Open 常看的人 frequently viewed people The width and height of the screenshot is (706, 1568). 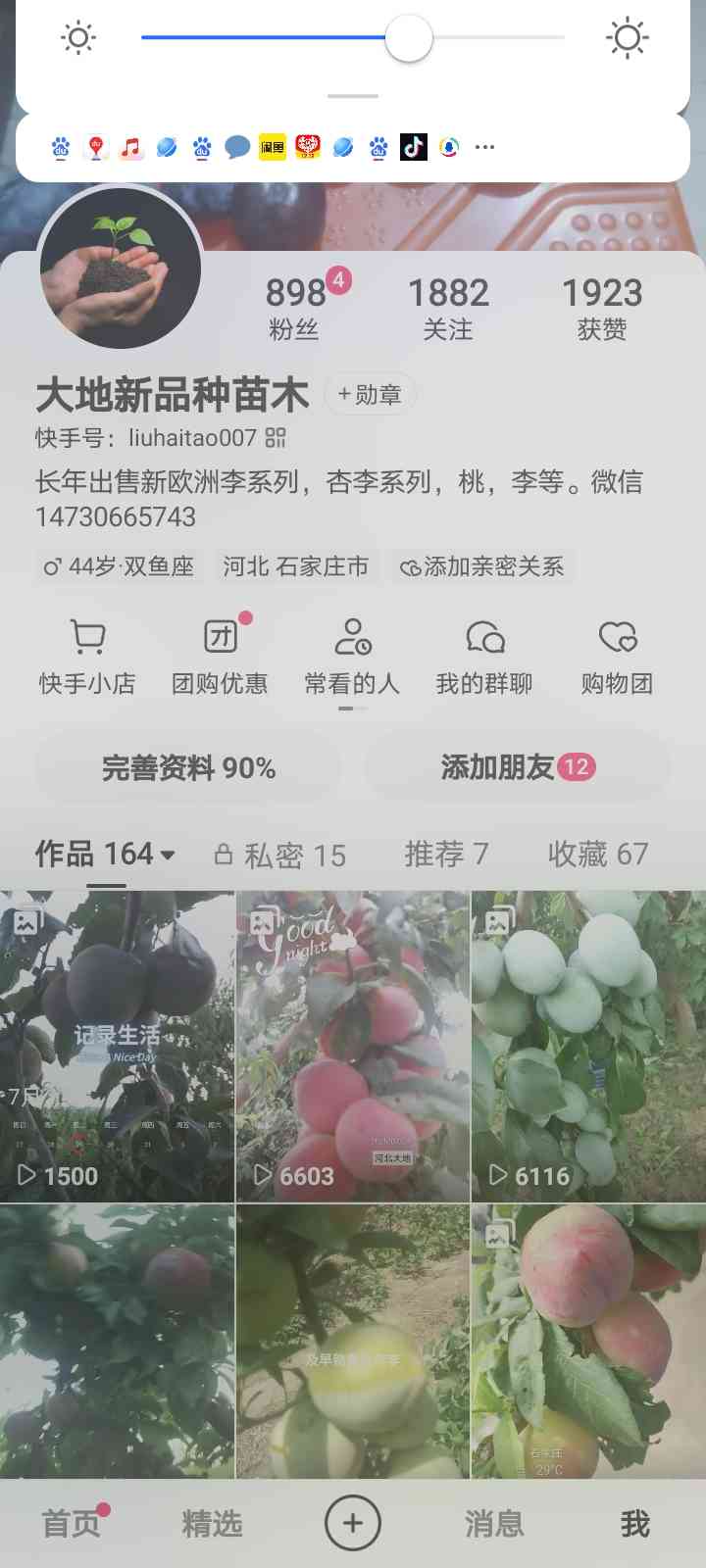[352, 658]
